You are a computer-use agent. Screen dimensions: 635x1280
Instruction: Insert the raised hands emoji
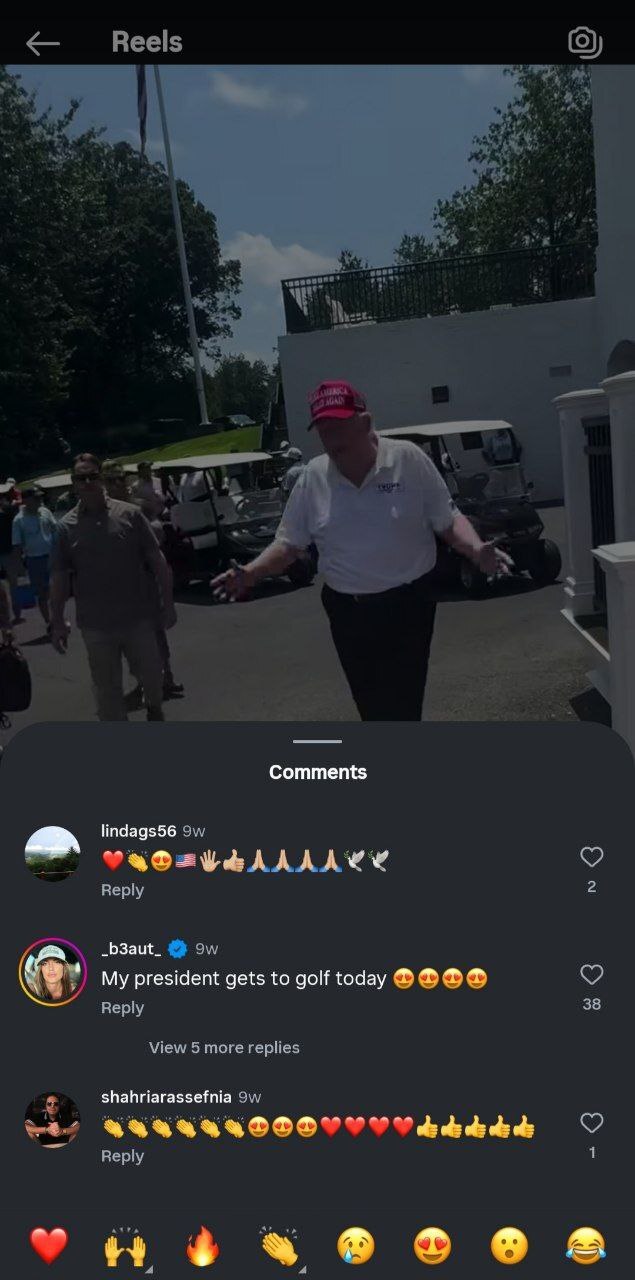click(x=125, y=1246)
